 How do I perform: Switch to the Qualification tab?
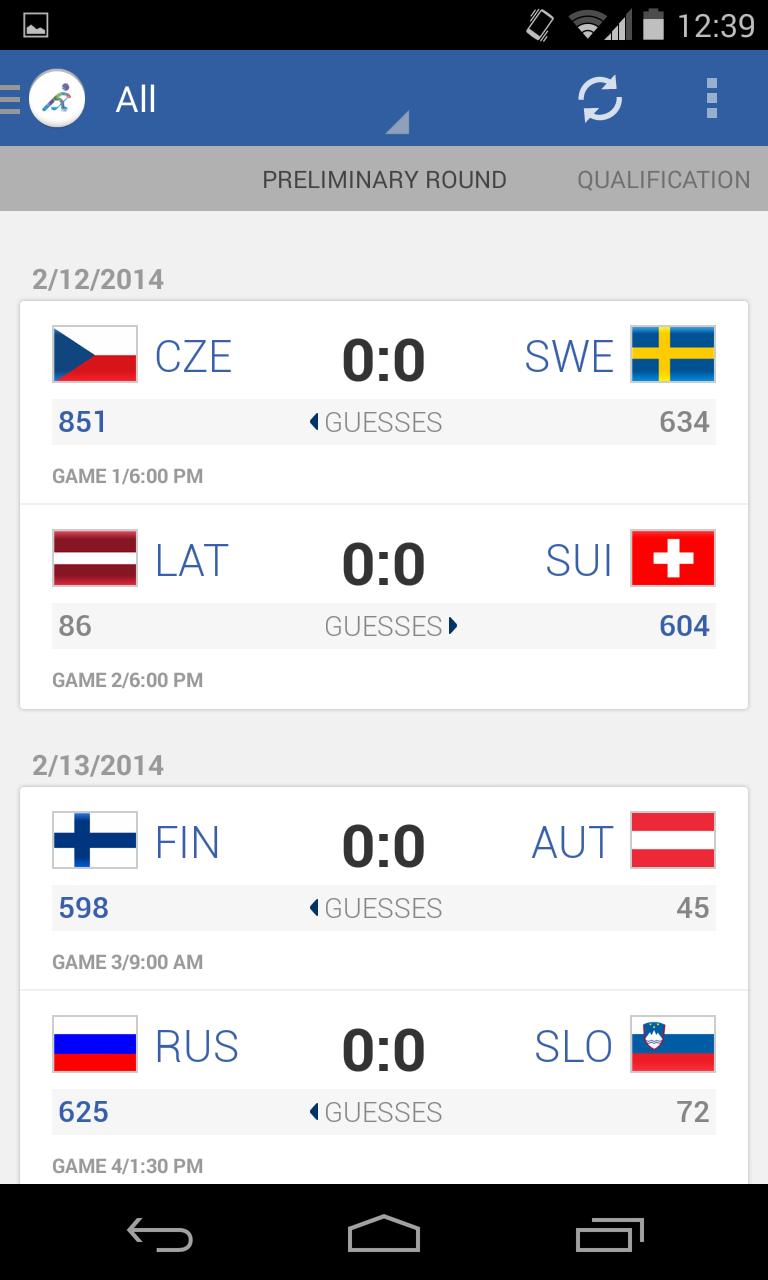pyautogui.click(x=663, y=179)
